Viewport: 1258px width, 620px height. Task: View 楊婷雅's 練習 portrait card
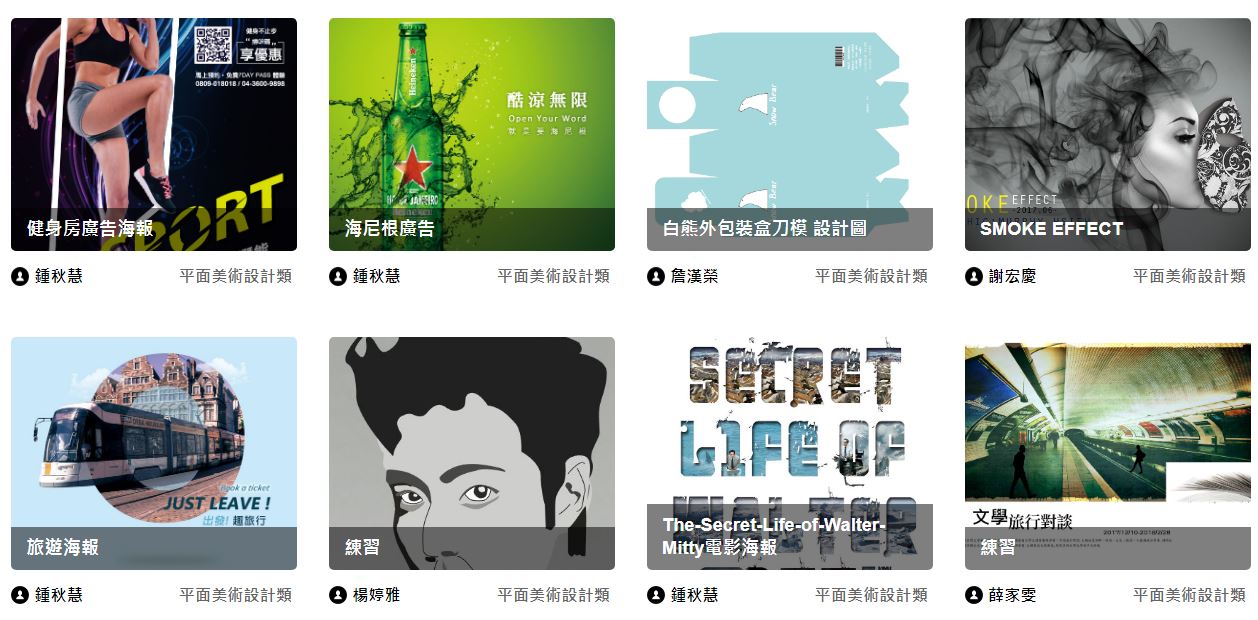(x=472, y=453)
